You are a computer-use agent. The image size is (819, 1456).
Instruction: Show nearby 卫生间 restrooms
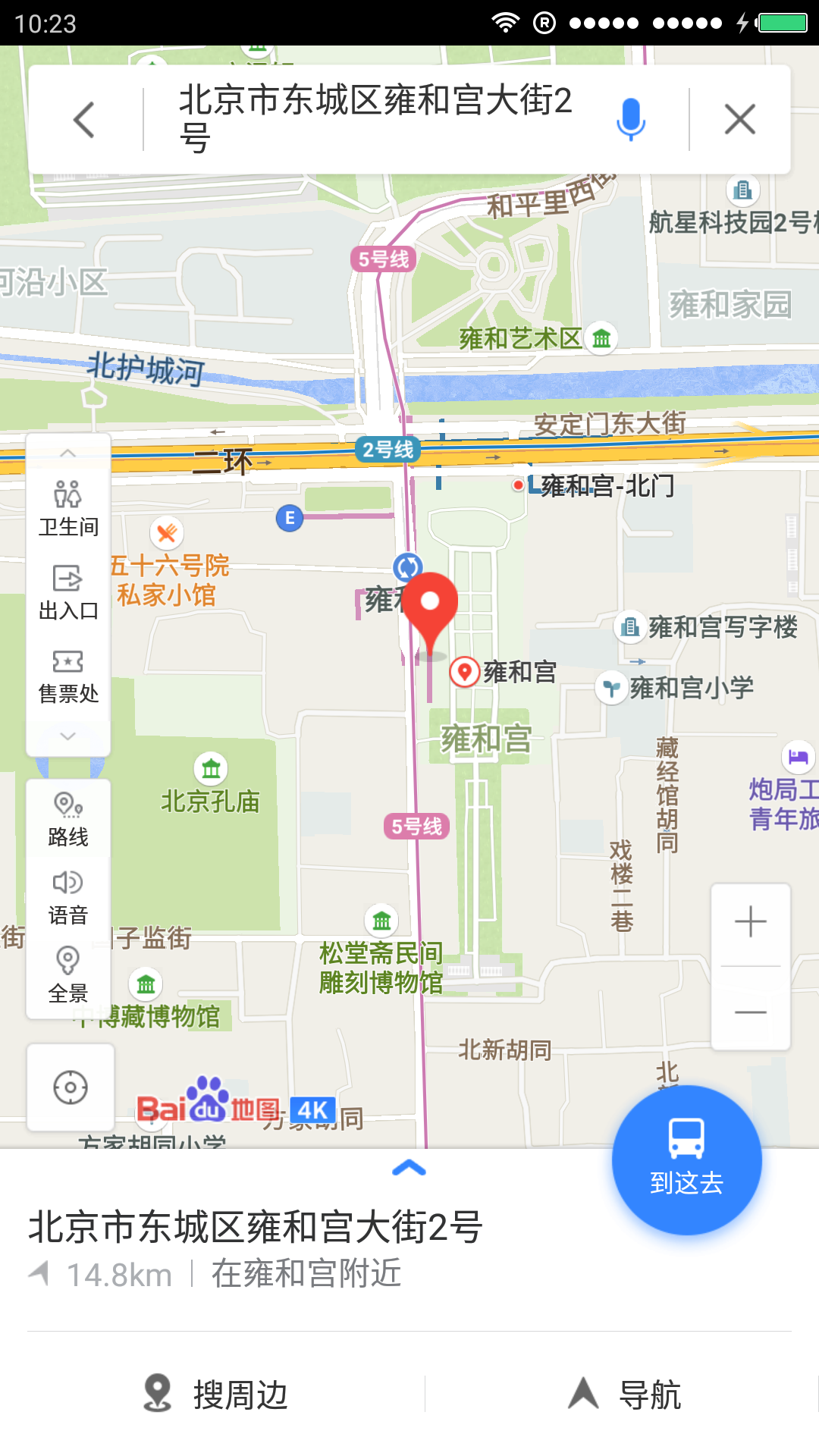click(68, 508)
